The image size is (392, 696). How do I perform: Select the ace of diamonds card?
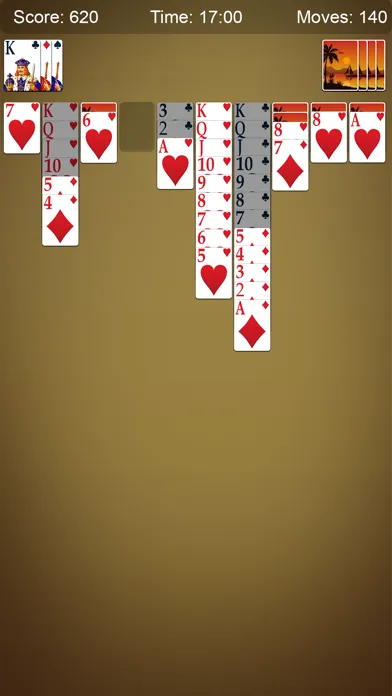coord(252,325)
